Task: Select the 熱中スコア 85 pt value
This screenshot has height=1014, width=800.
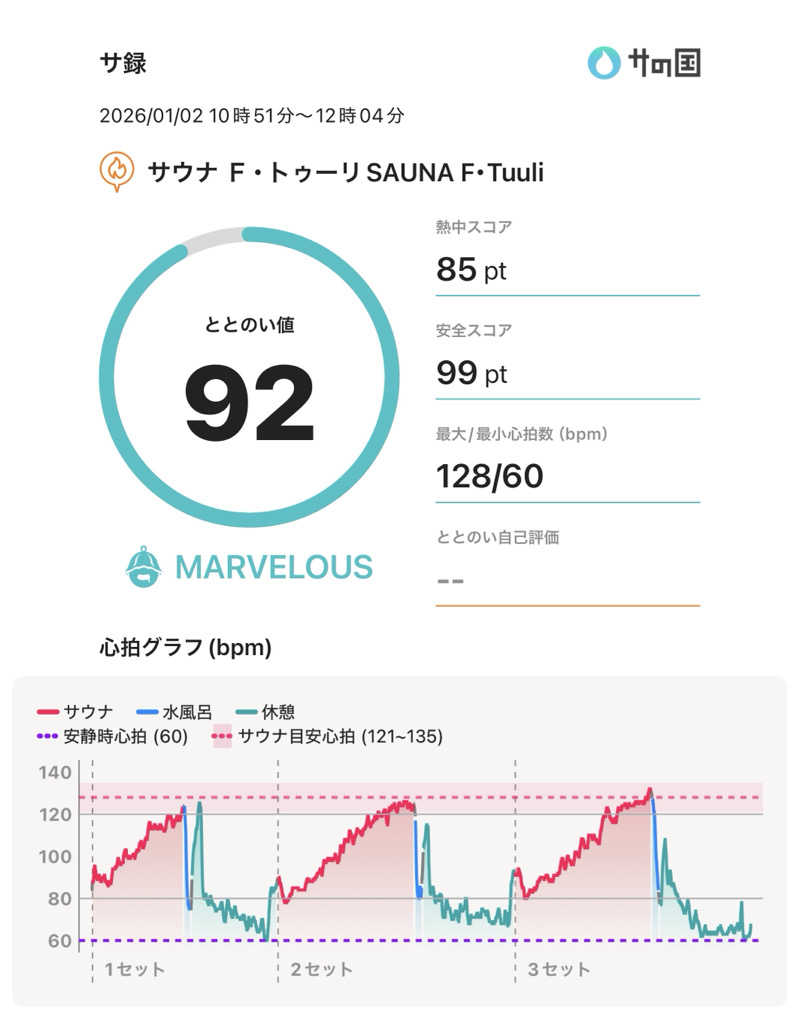Action: pyautogui.click(x=468, y=268)
